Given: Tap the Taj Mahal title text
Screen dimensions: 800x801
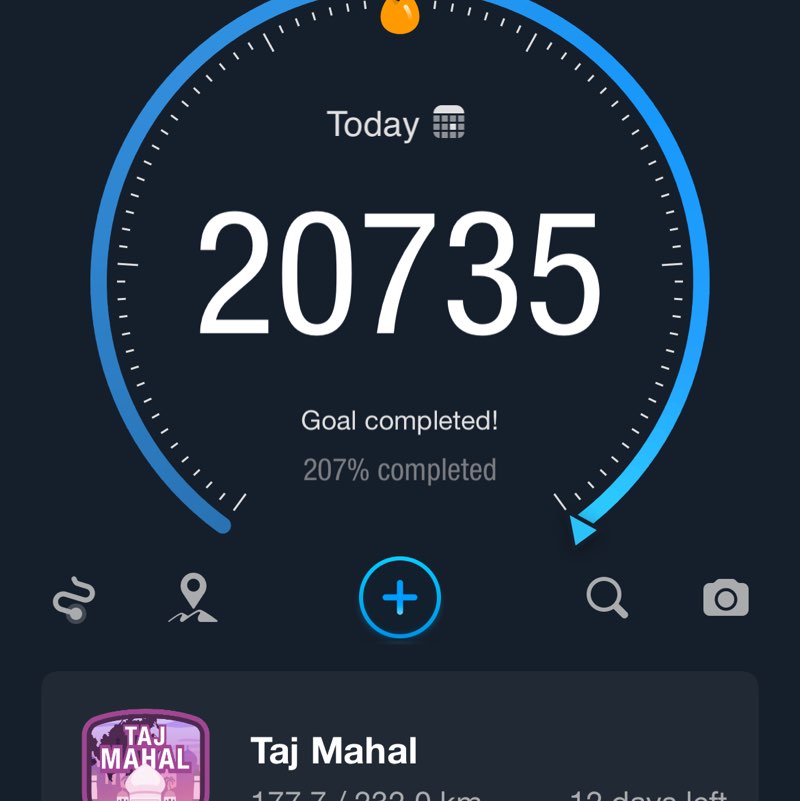Looking at the screenshot, I should pyautogui.click(x=333, y=750).
